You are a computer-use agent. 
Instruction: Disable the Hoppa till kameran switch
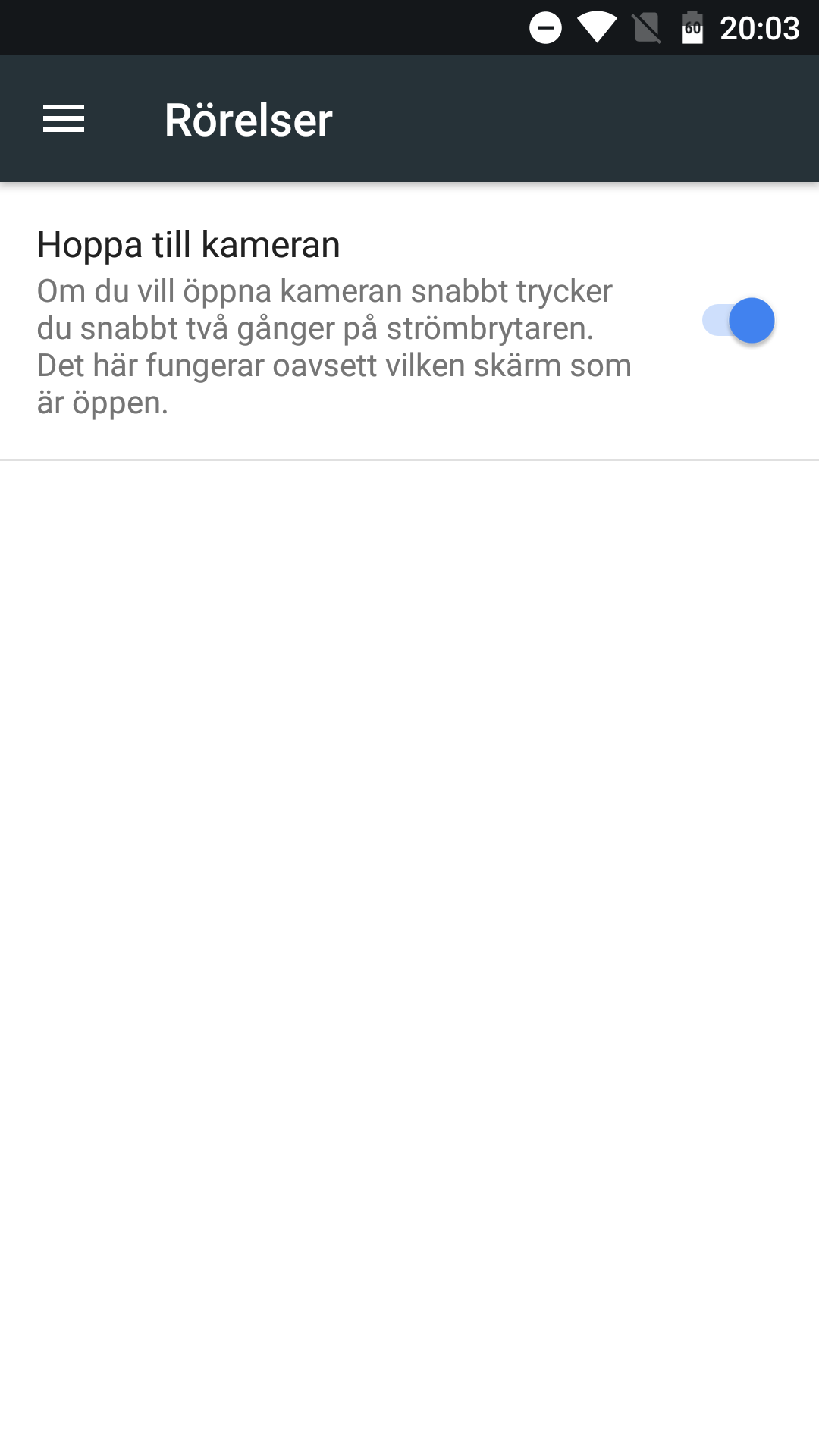[x=738, y=321]
